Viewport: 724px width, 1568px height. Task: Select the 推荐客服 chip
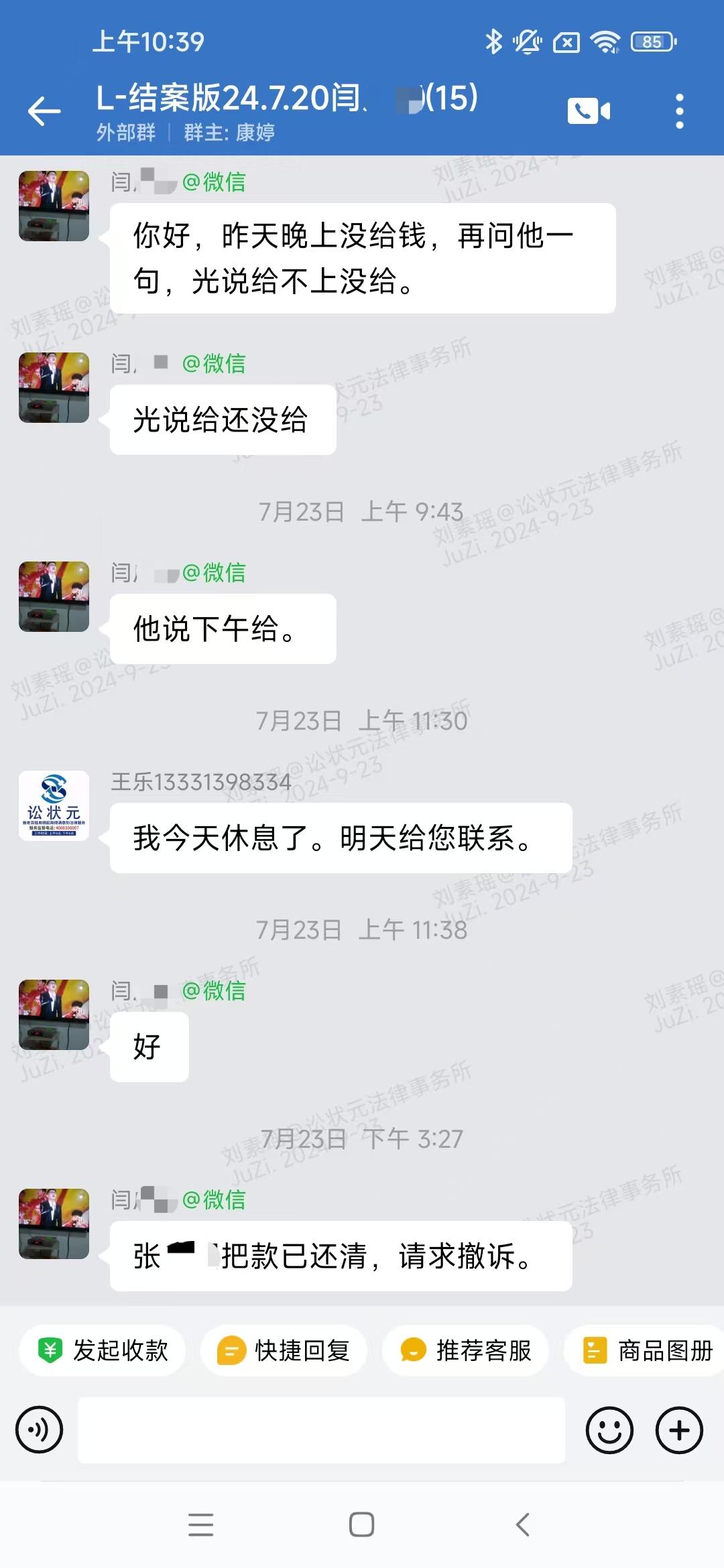coord(466,1350)
